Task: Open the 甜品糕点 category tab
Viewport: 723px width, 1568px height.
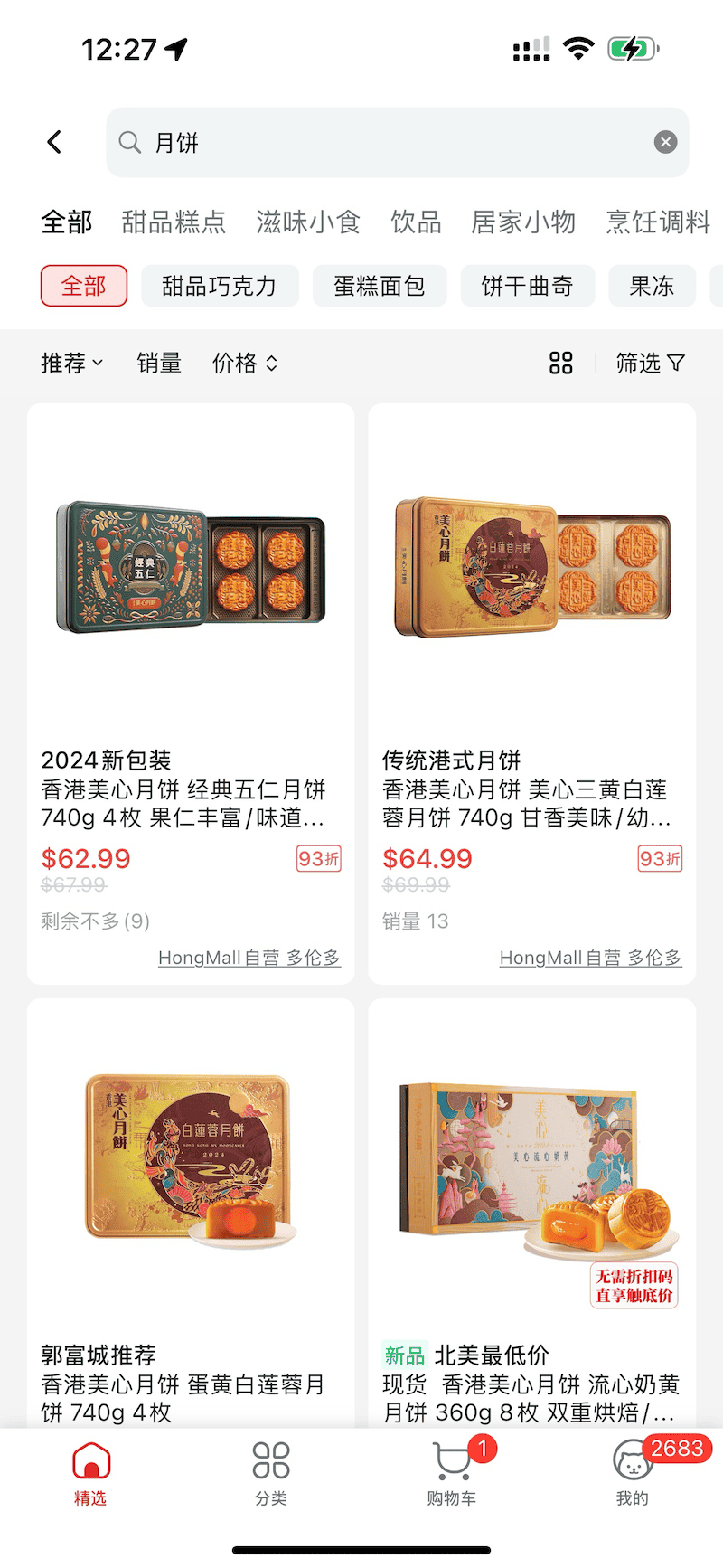Action: (x=174, y=222)
